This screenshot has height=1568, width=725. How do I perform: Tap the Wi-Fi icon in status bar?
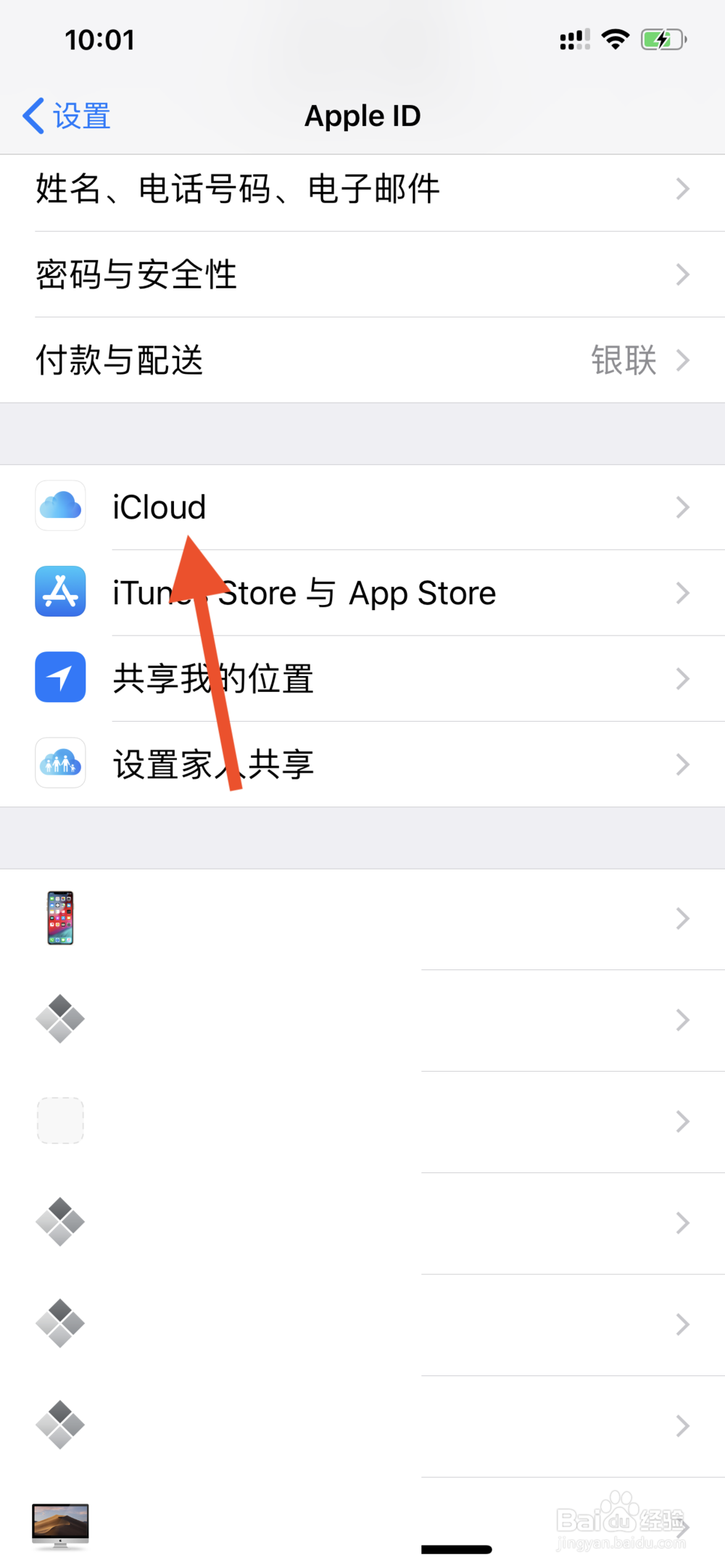pos(615,39)
